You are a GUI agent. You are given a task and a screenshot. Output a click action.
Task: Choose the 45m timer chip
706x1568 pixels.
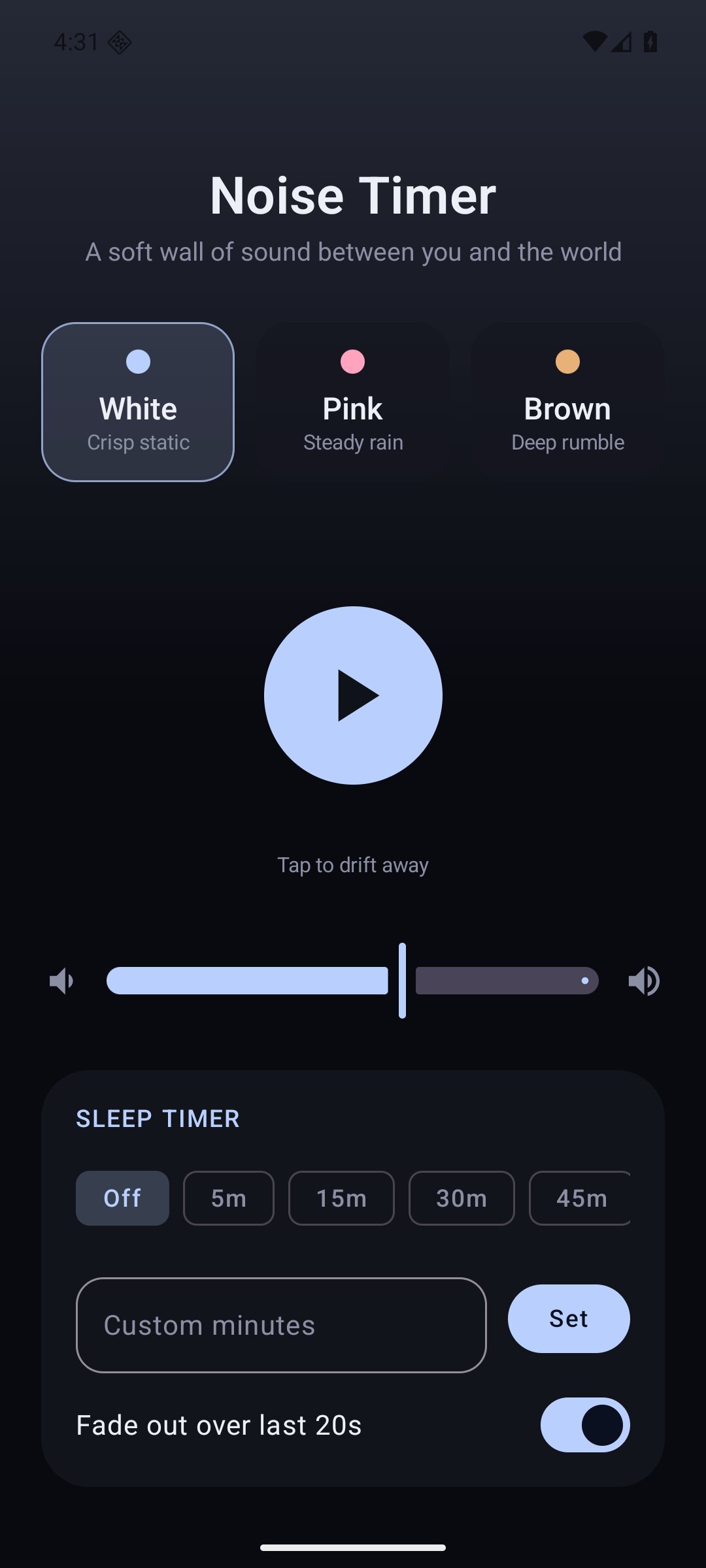pyautogui.click(x=580, y=1198)
